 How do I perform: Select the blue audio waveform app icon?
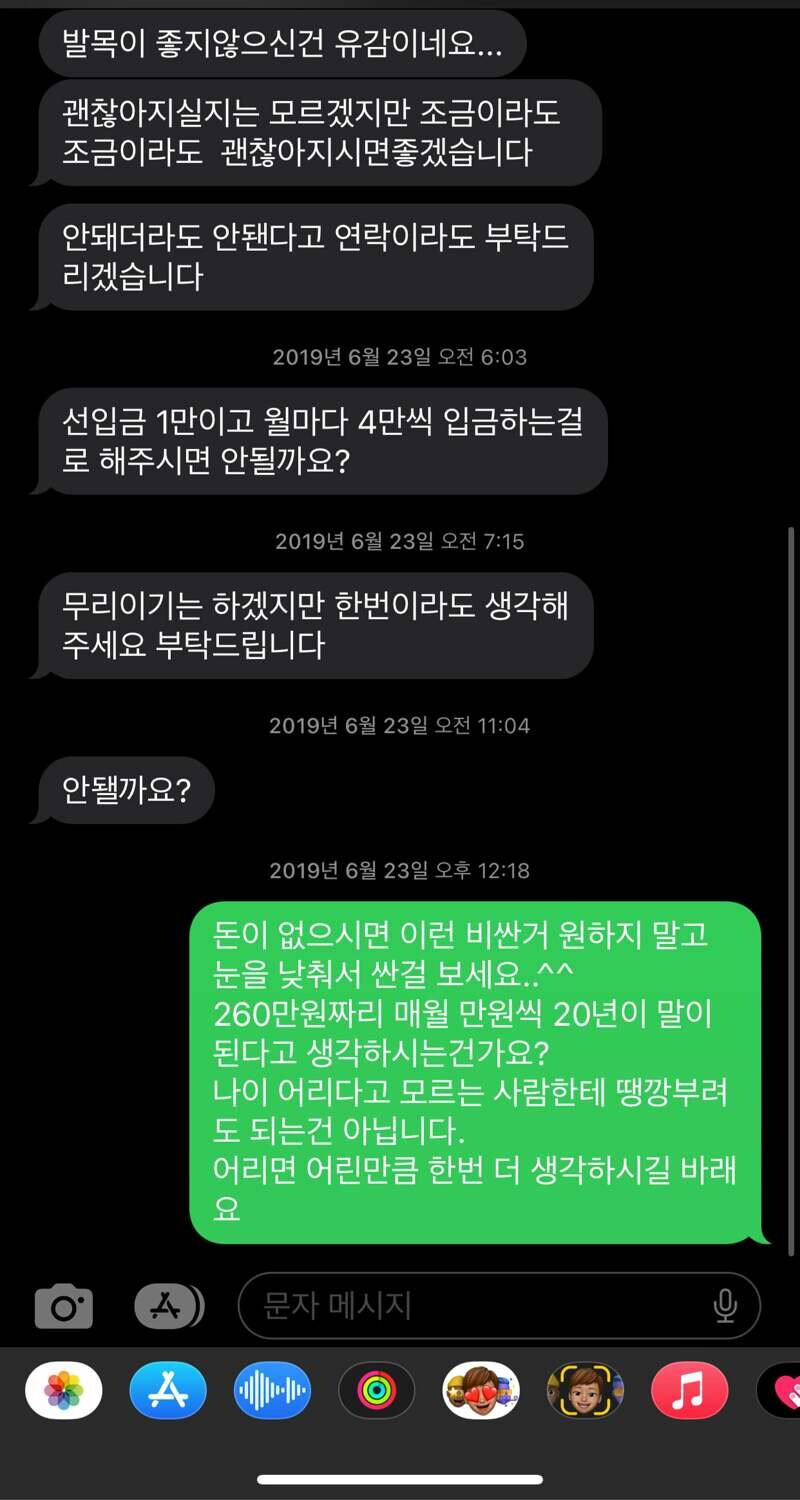pos(272,1390)
